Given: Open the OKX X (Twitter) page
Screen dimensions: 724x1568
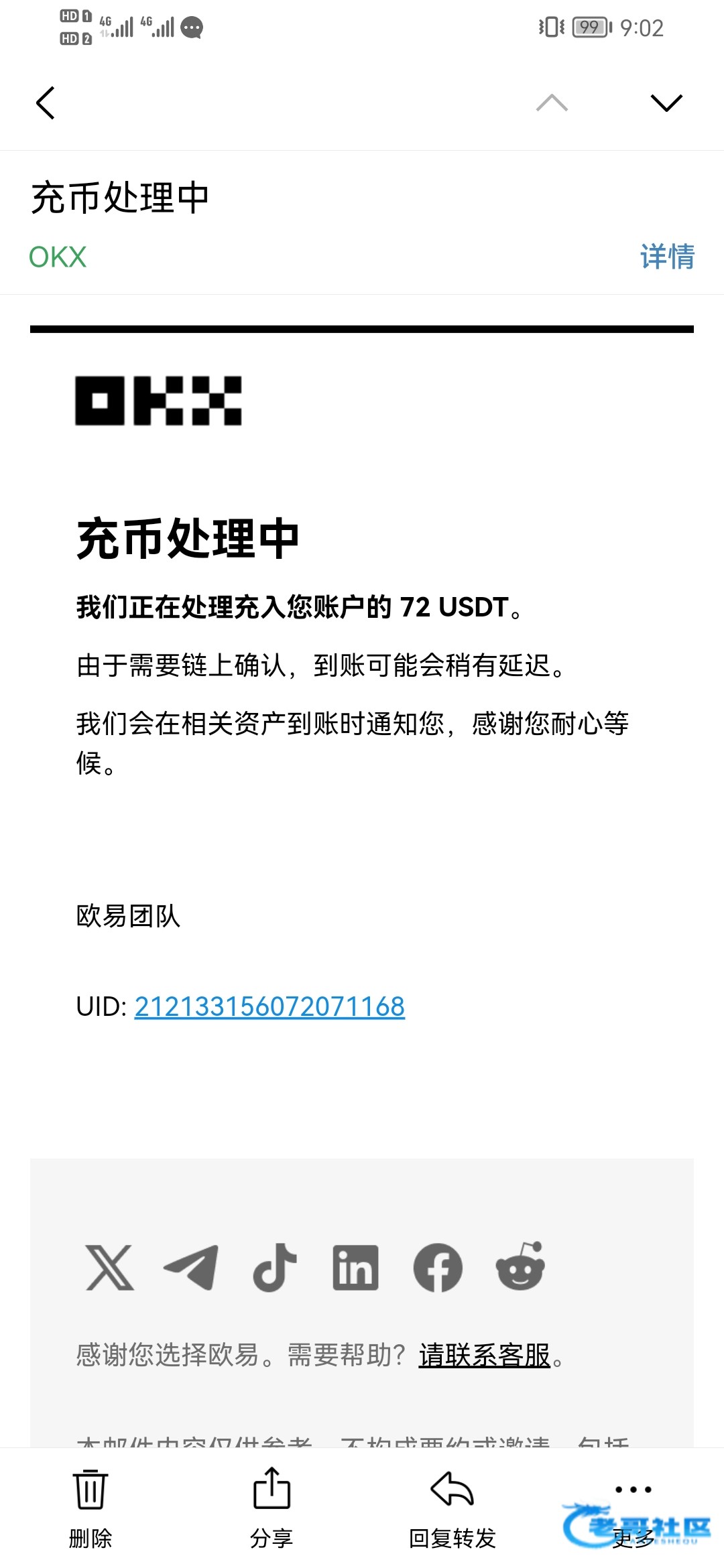Looking at the screenshot, I should tap(110, 1268).
